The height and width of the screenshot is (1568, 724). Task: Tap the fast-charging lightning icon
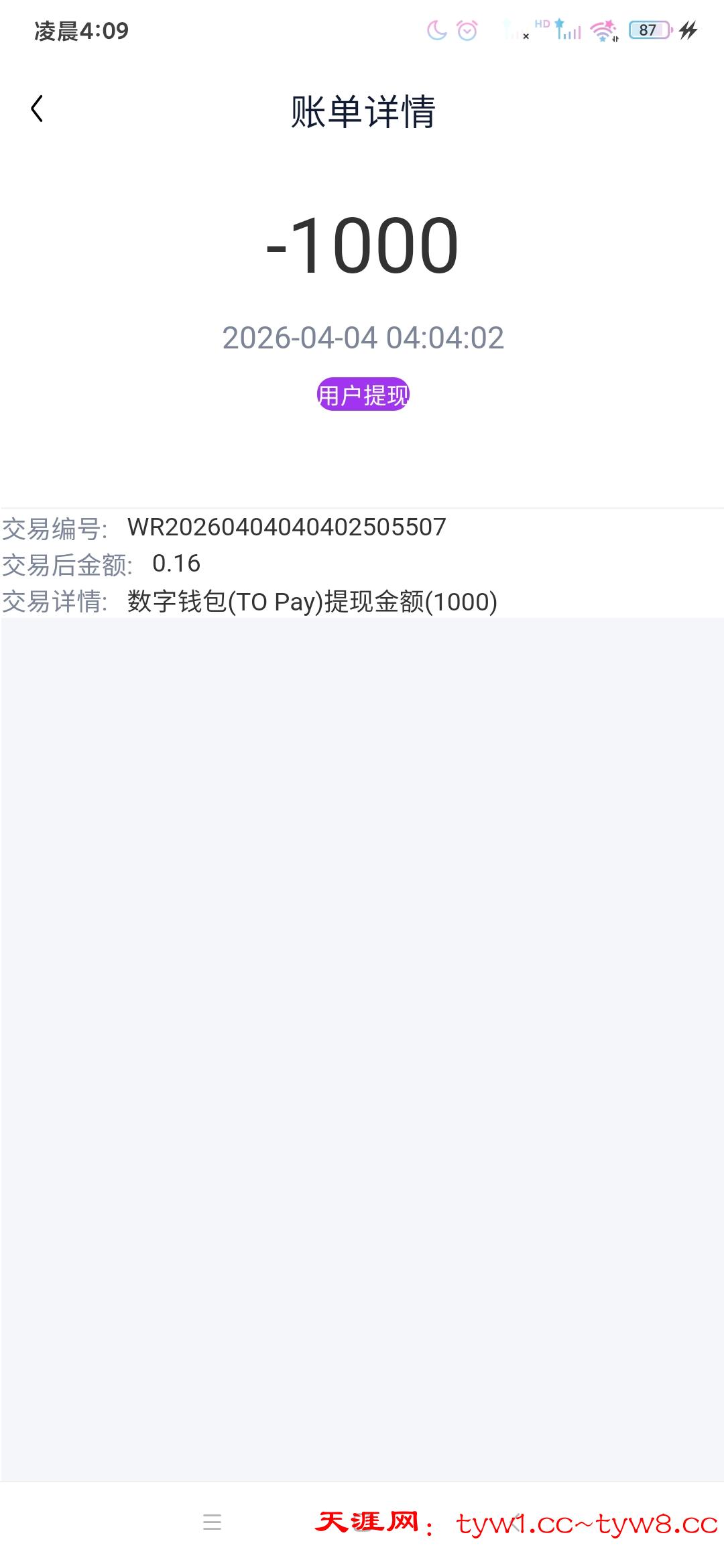click(689, 30)
